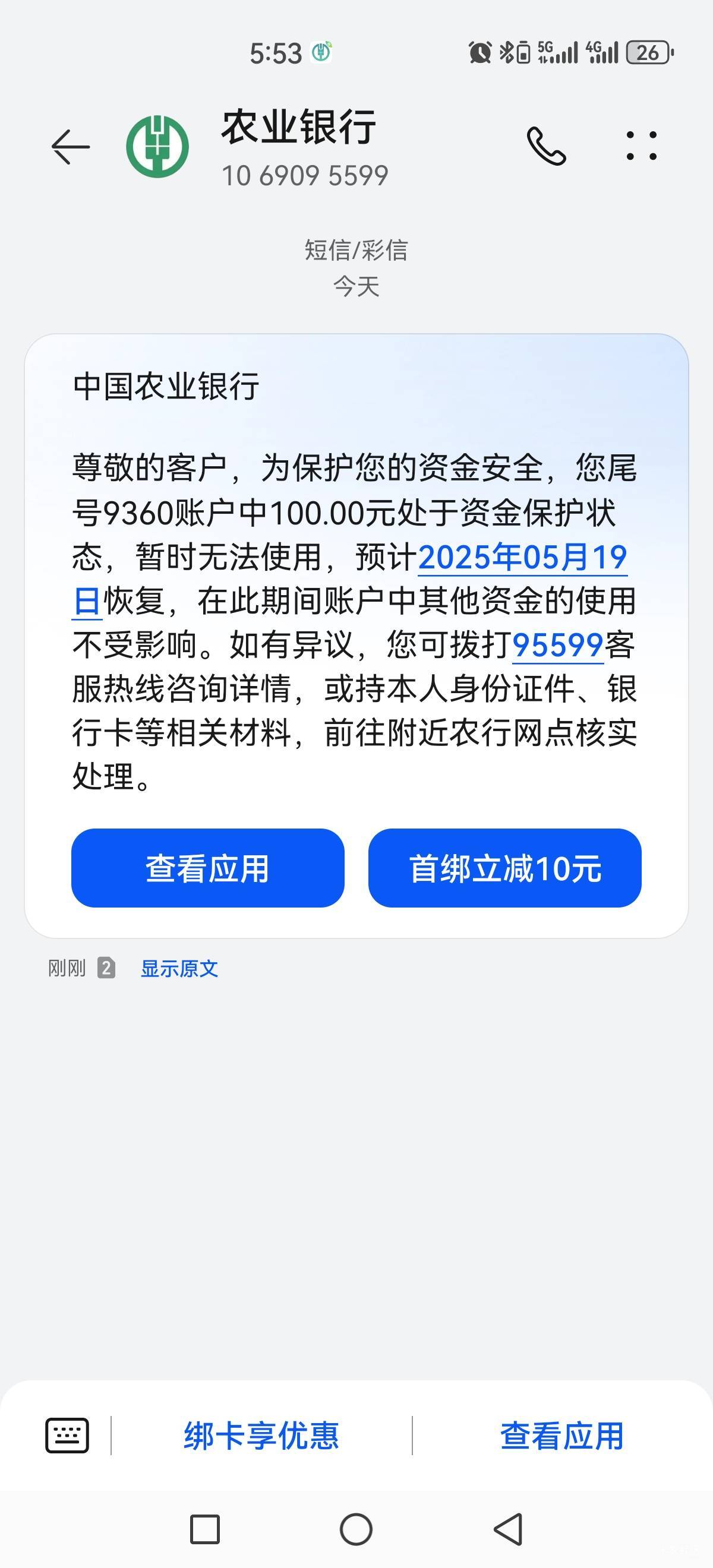Open 查看应用 in the bottom menu
713x1568 pixels.
pos(562,1436)
